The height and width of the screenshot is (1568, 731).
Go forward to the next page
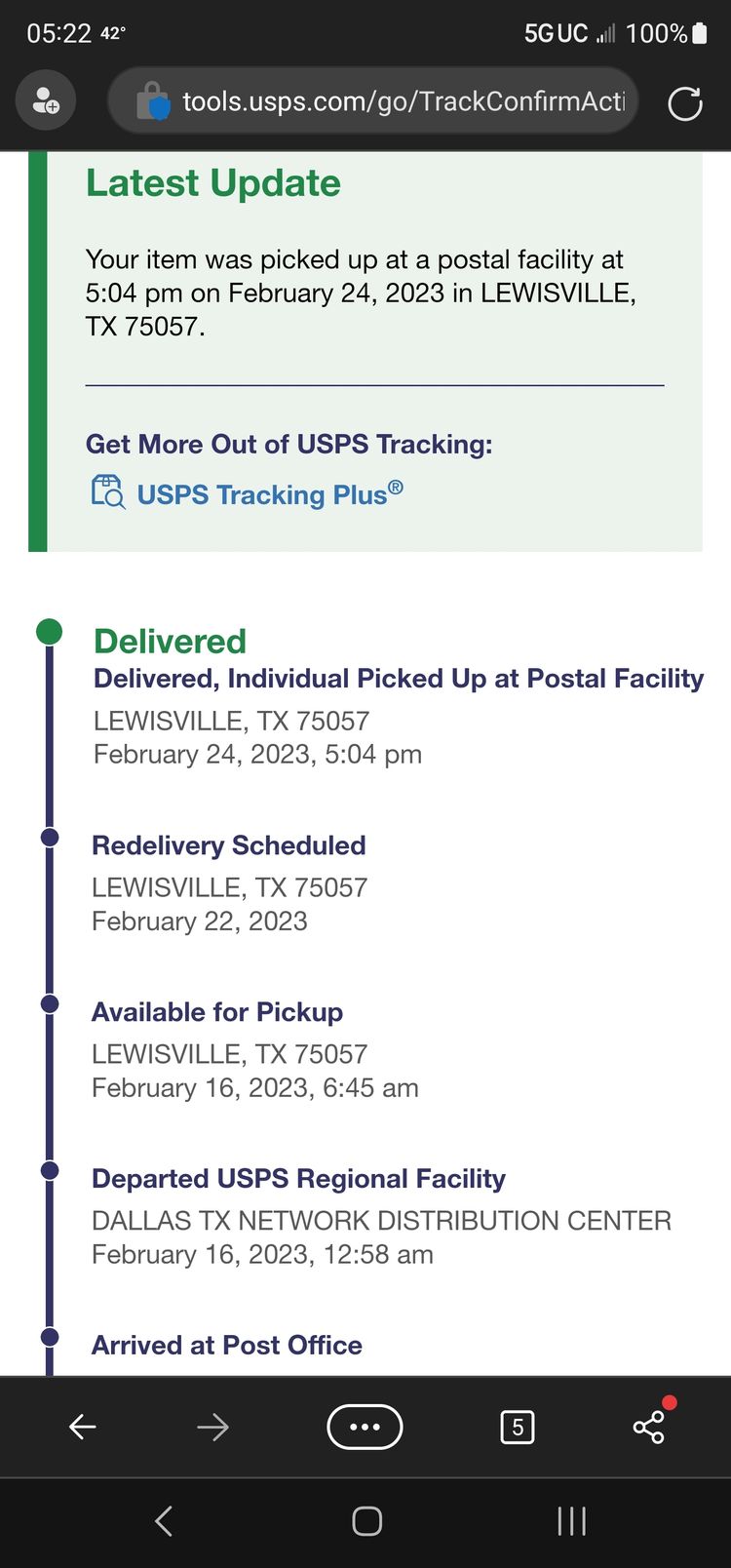(x=212, y=1428)
